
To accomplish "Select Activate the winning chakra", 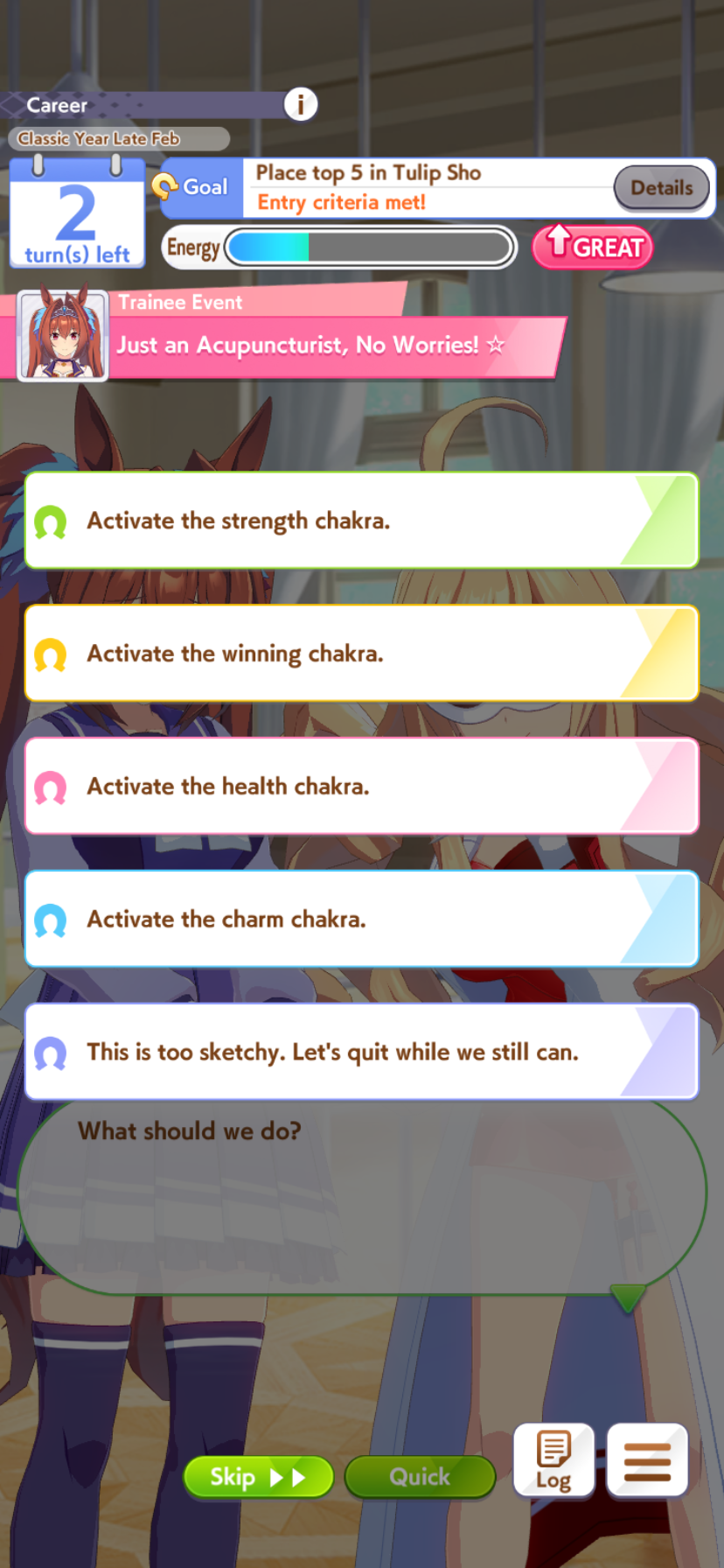I will 362,654.
